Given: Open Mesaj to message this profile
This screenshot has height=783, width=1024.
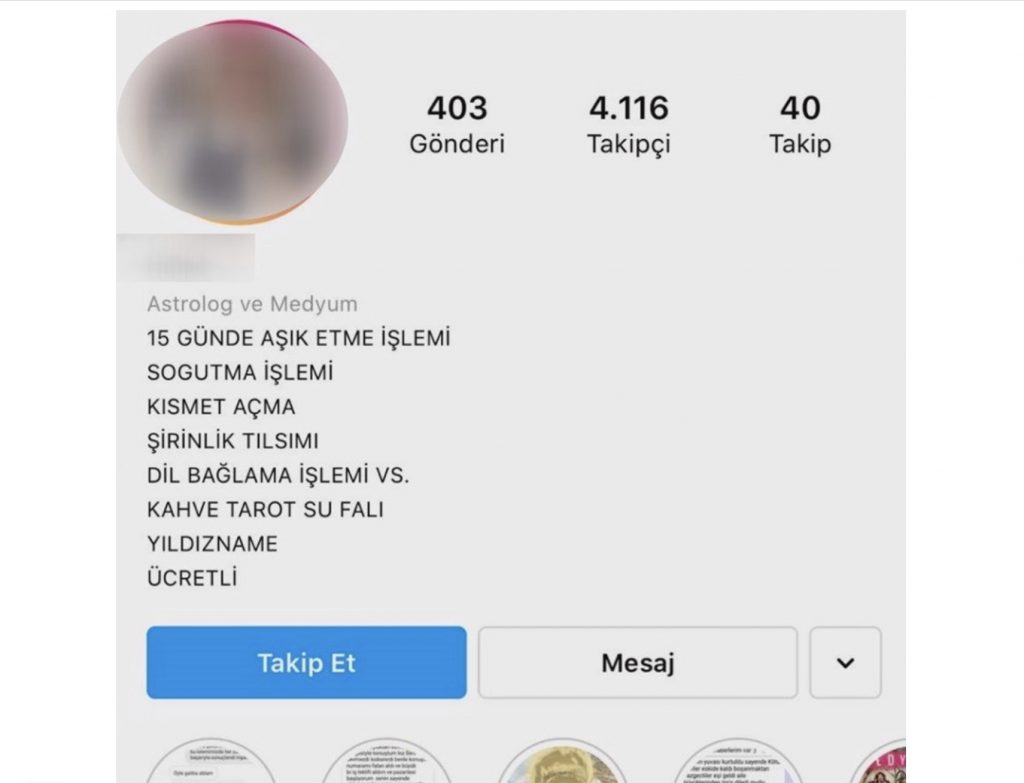Looking at the screenshot, I should [x=637, y=662].
